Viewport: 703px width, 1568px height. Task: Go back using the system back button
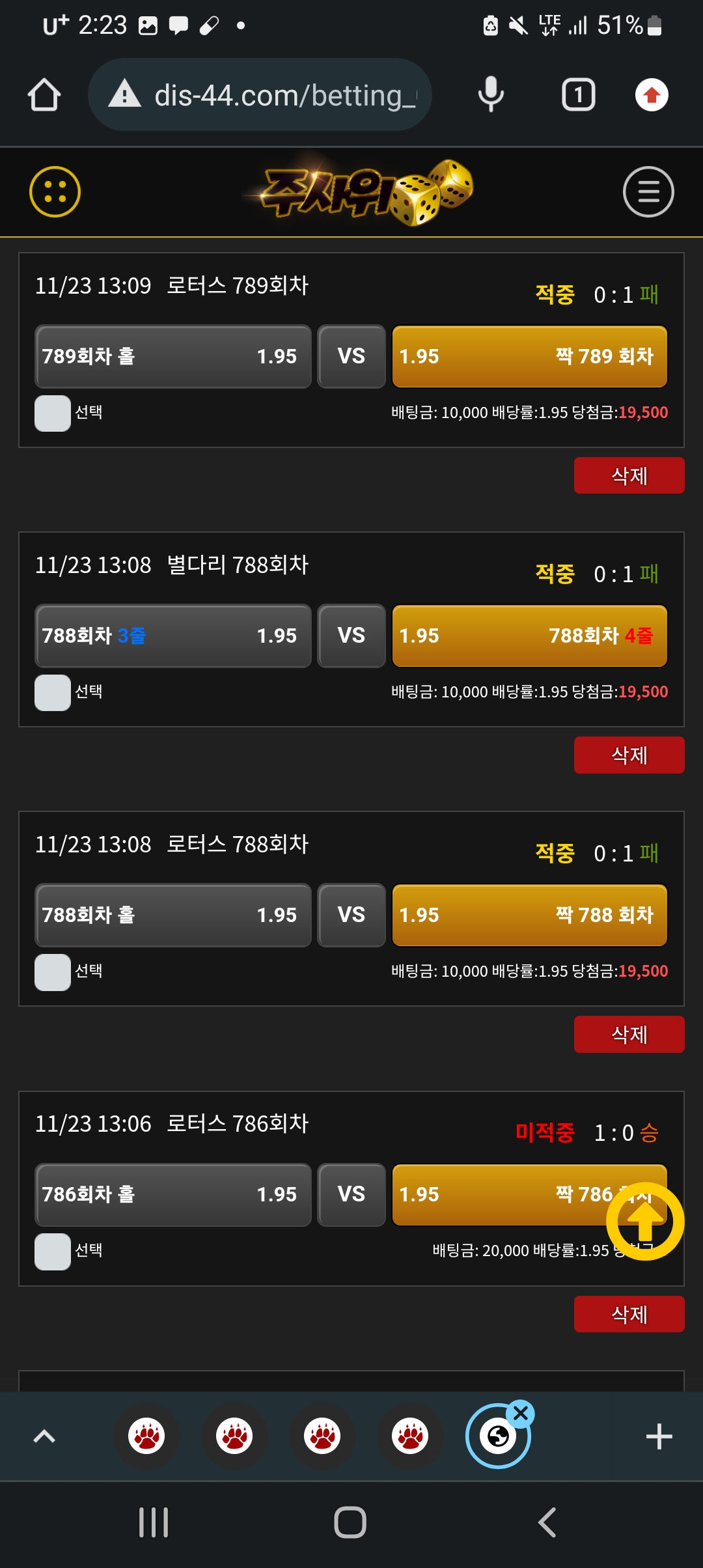(547, 1522)
